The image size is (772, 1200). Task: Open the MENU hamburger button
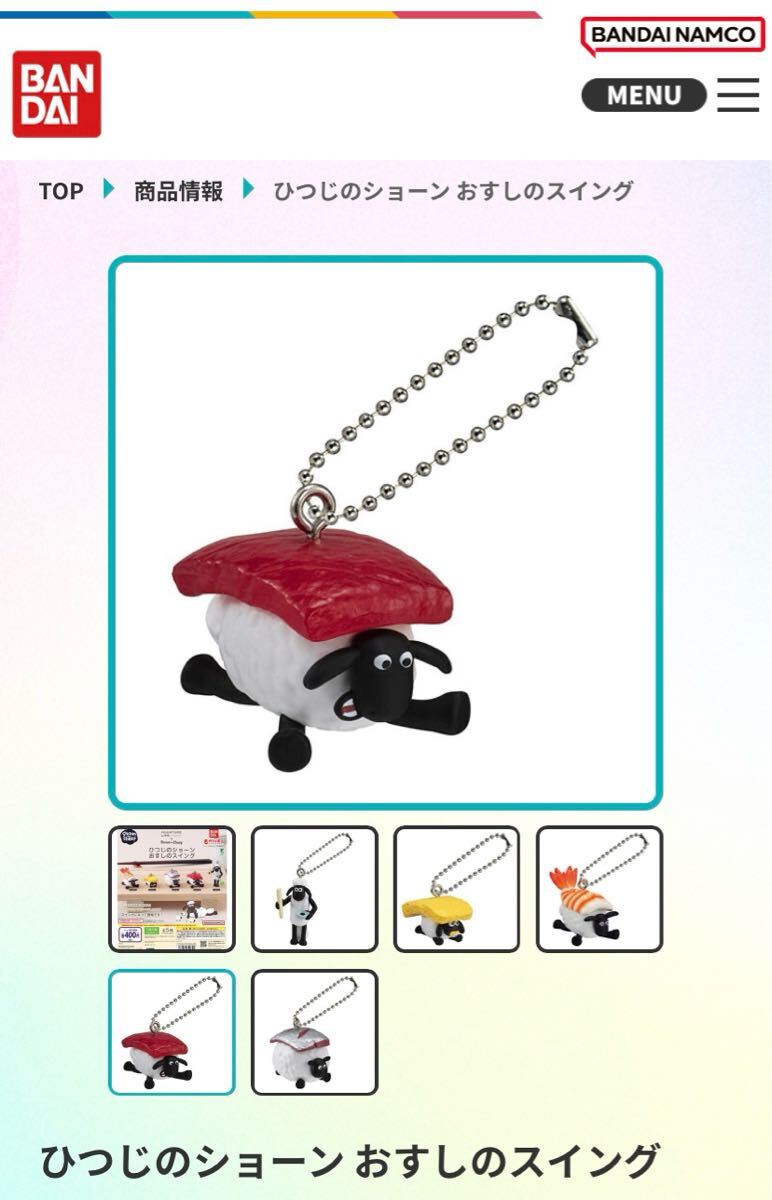coord(670,95)
